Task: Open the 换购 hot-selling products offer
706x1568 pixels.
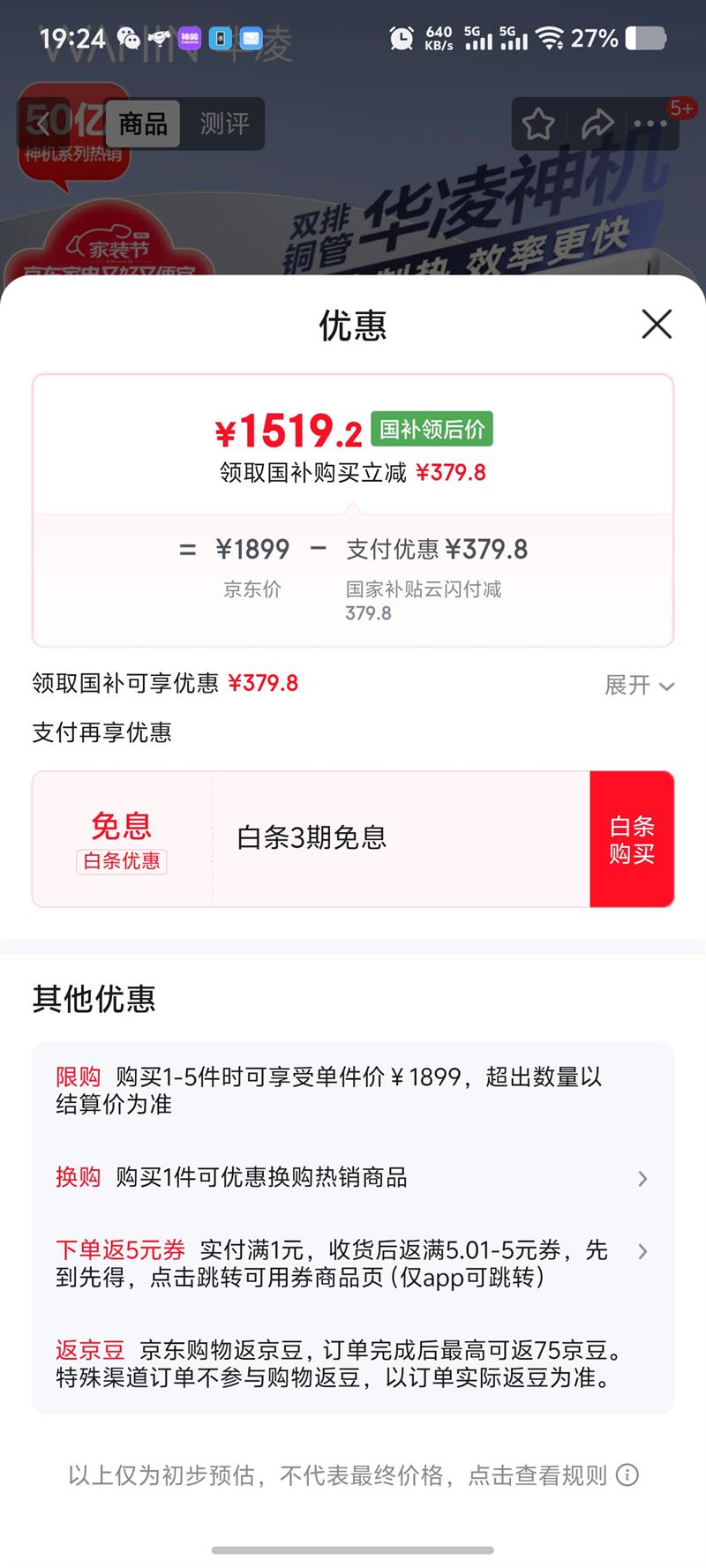Action: point(642,1179)
